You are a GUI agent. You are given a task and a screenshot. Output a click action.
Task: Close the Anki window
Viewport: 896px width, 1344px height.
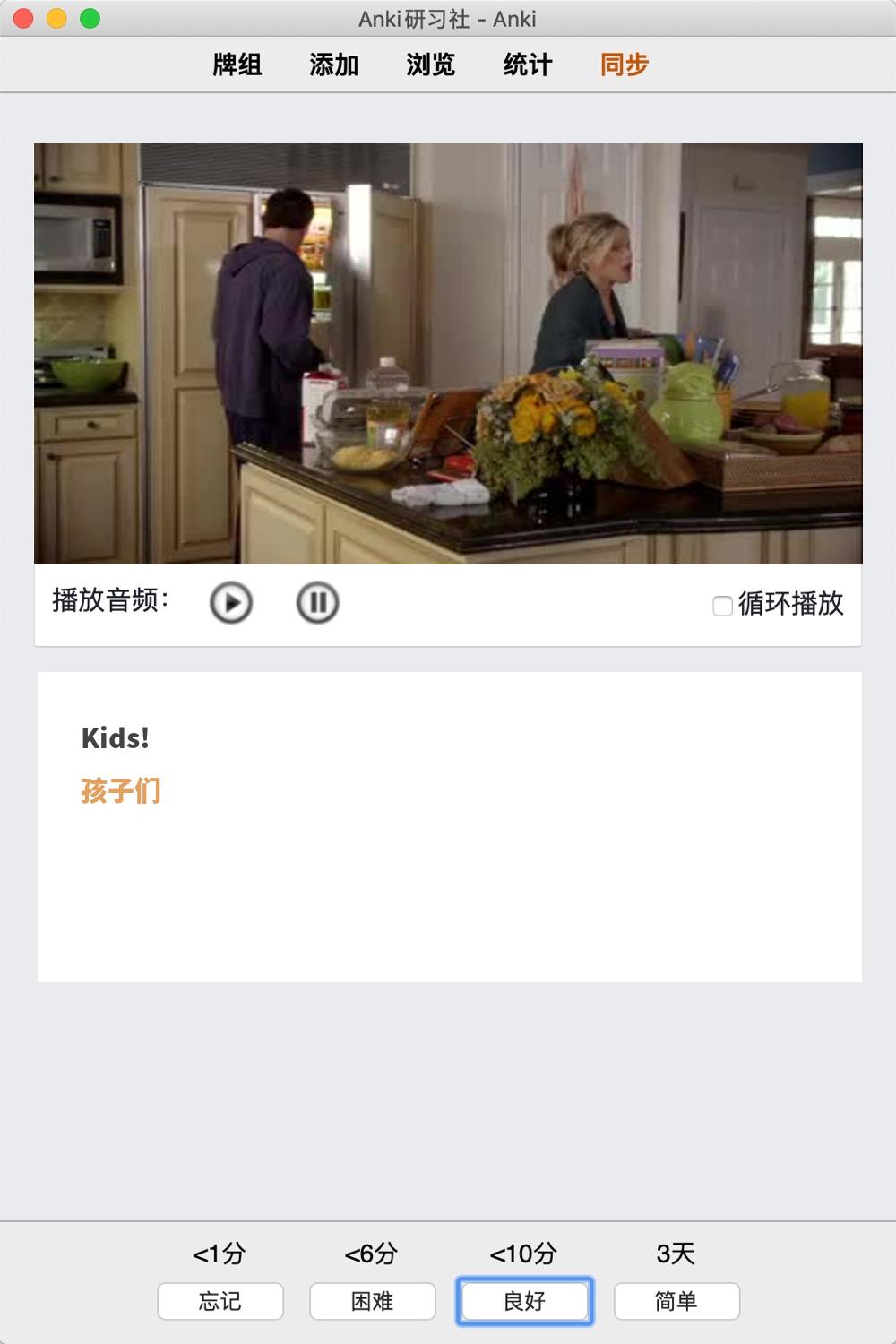24,18
